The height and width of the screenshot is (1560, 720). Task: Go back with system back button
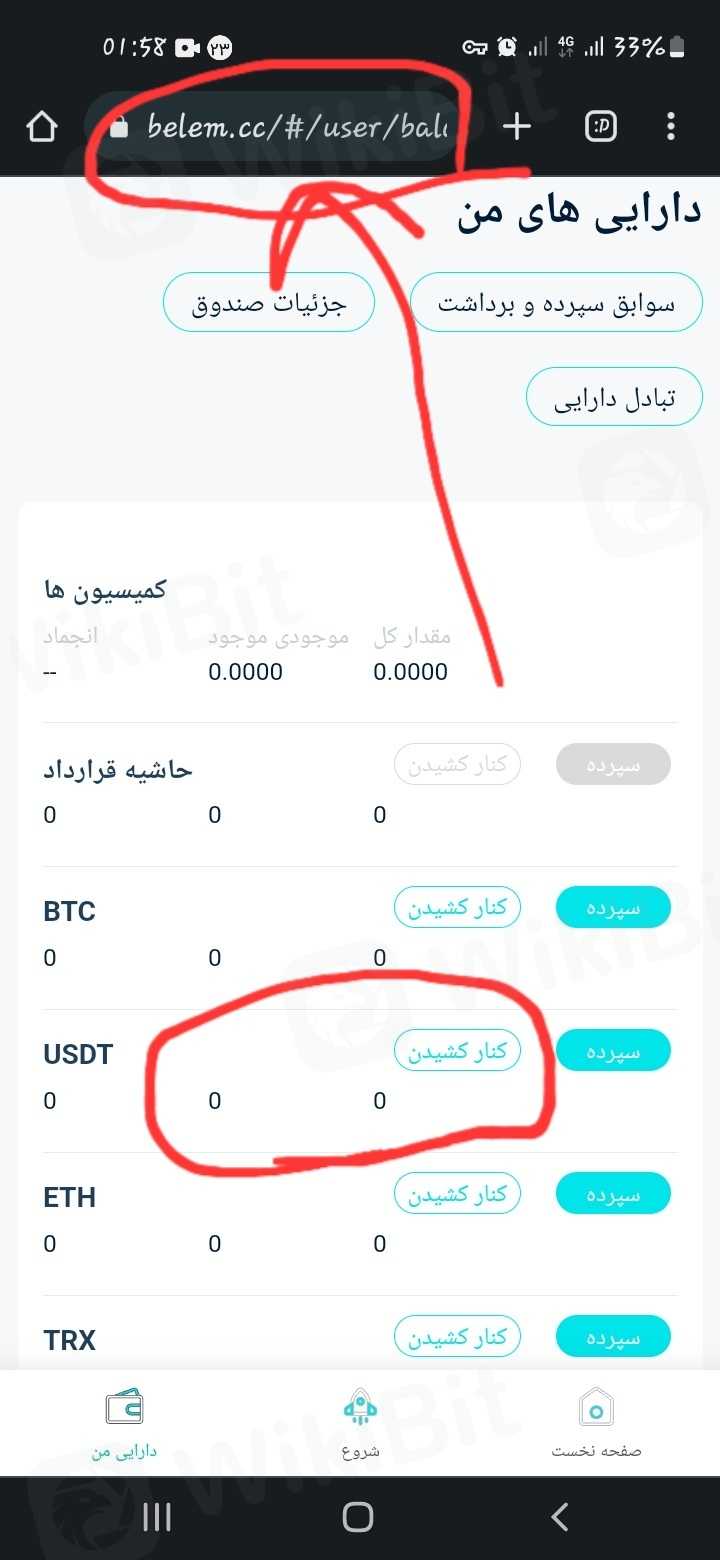click(x=560, y=1517)
